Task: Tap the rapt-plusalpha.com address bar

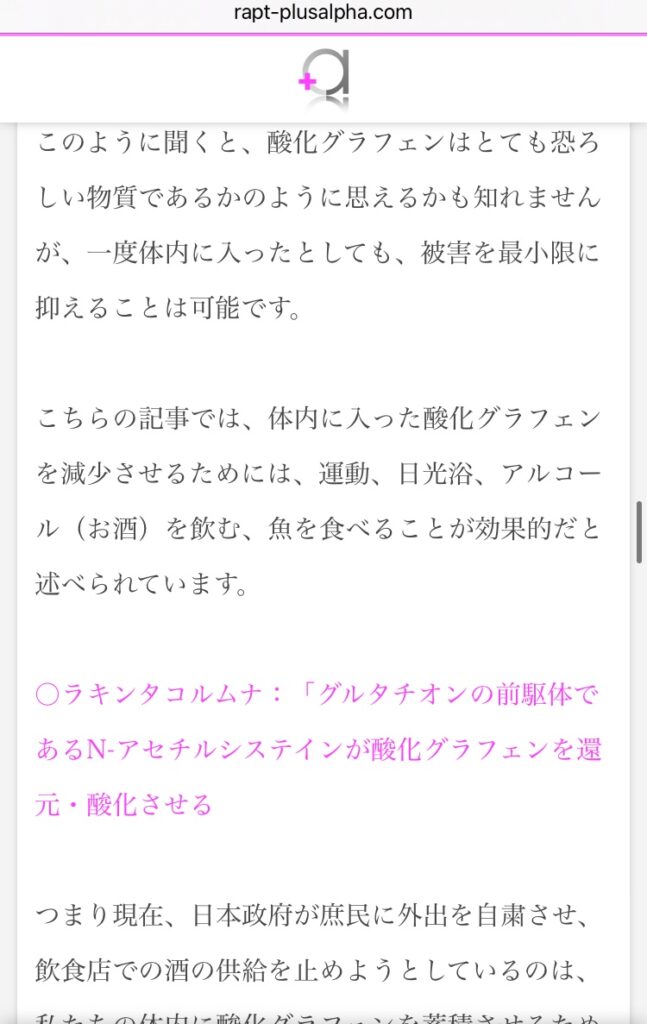Action: pyautogui.click(x=323, y=13)
